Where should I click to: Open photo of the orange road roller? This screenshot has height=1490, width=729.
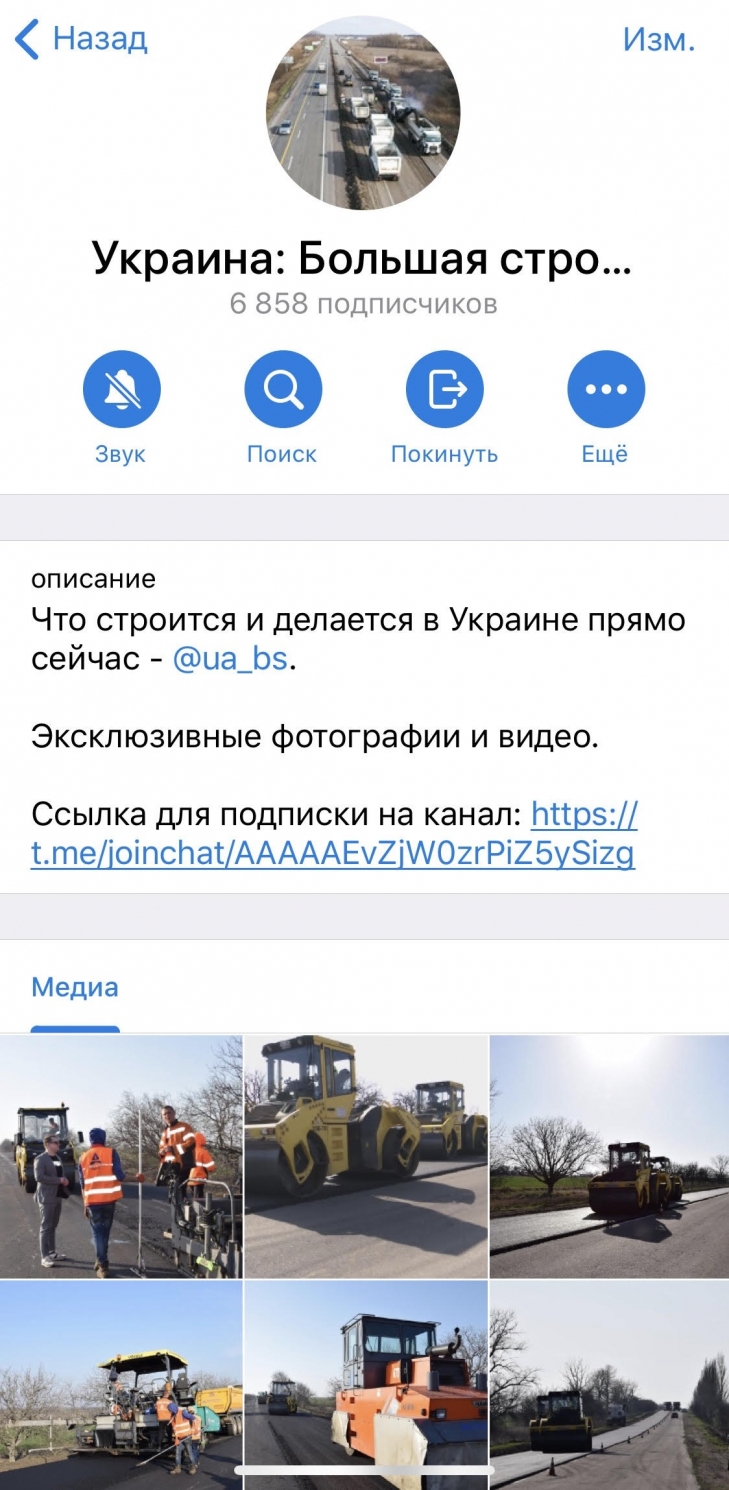pyautogui.click(x=365, y=1385)
